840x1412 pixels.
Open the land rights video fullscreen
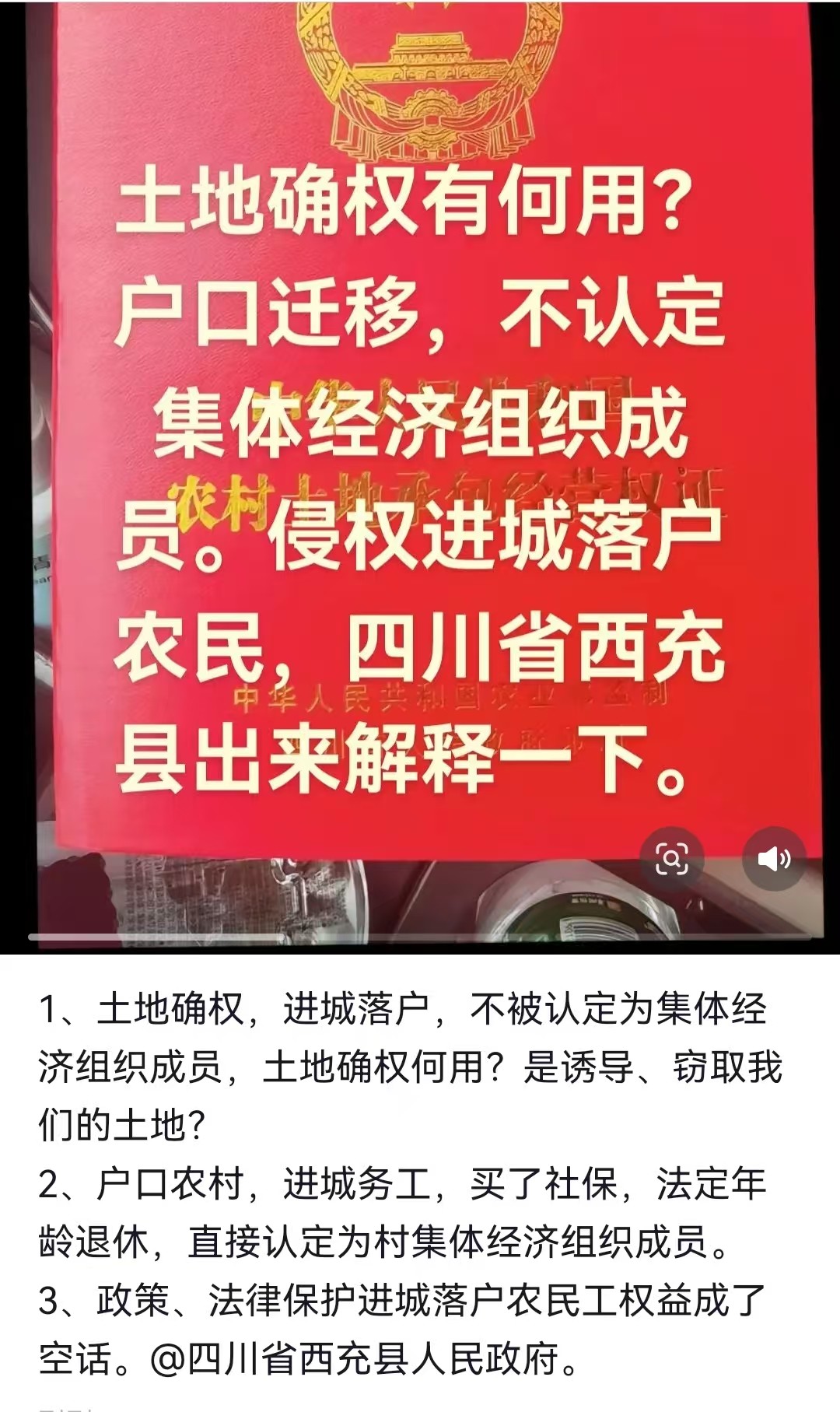(420, 467)
